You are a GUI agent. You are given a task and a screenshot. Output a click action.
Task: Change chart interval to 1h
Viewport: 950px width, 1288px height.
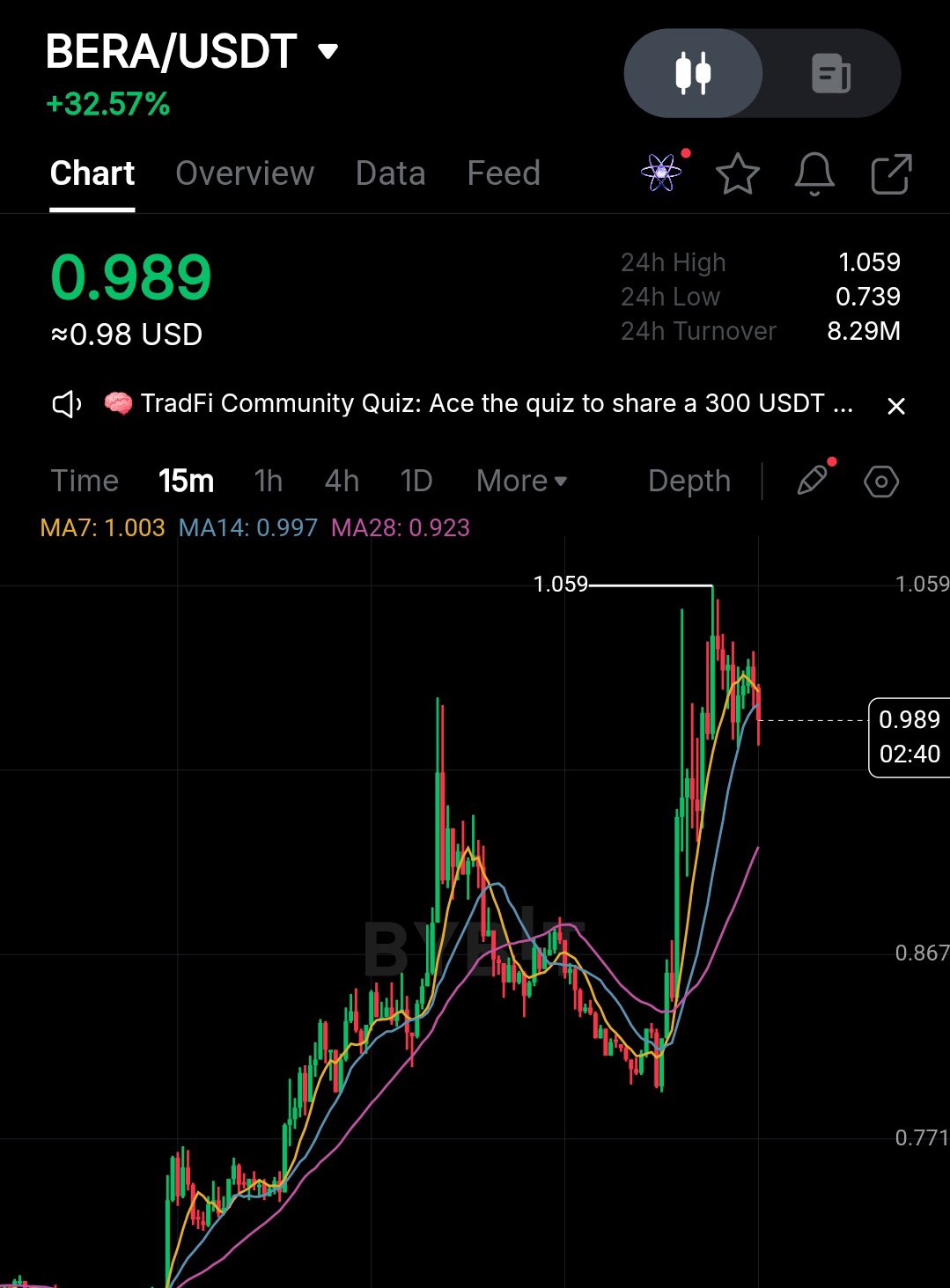[x=268, y=482]
